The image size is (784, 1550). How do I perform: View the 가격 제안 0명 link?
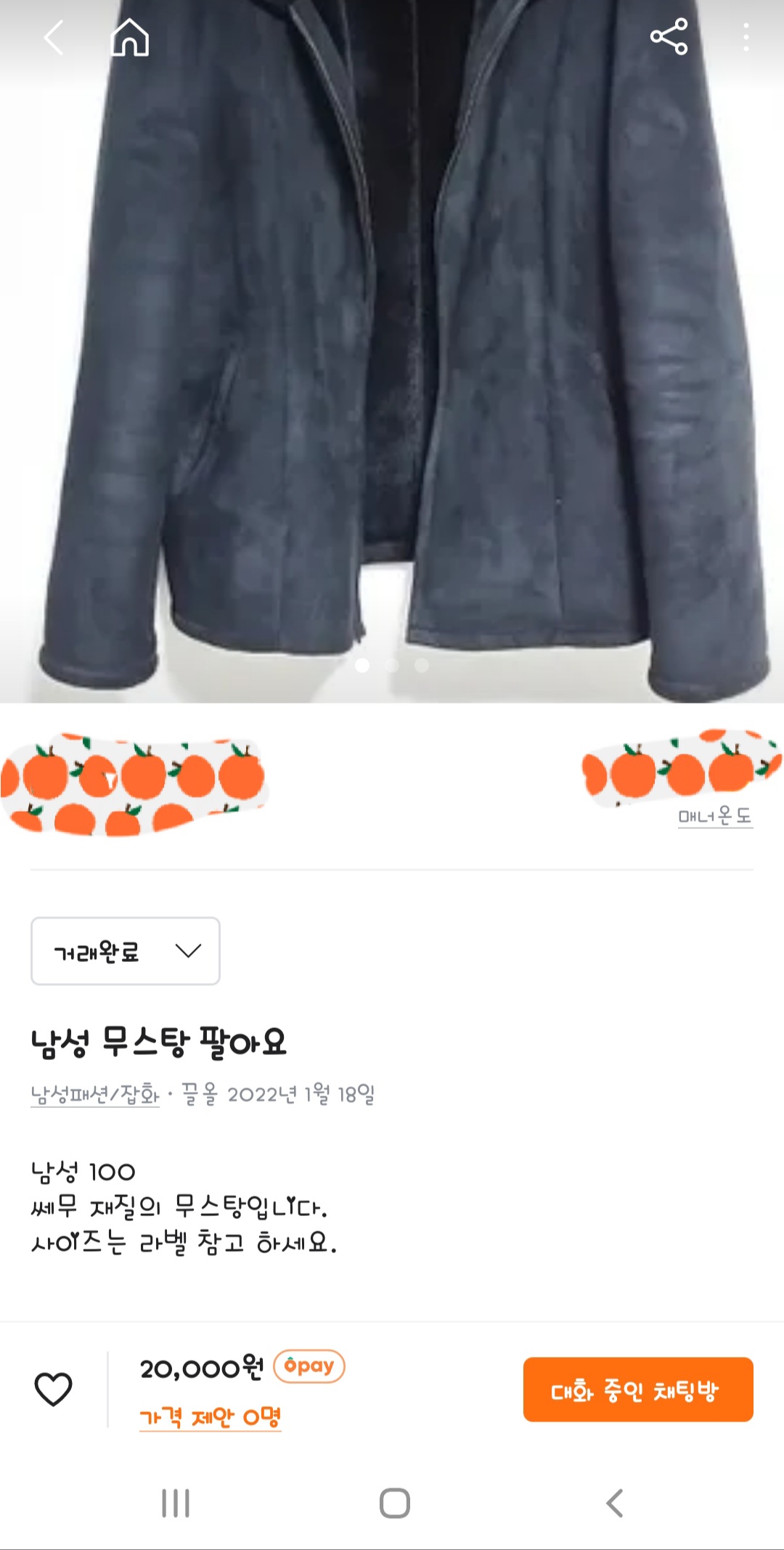[210, 1416]
